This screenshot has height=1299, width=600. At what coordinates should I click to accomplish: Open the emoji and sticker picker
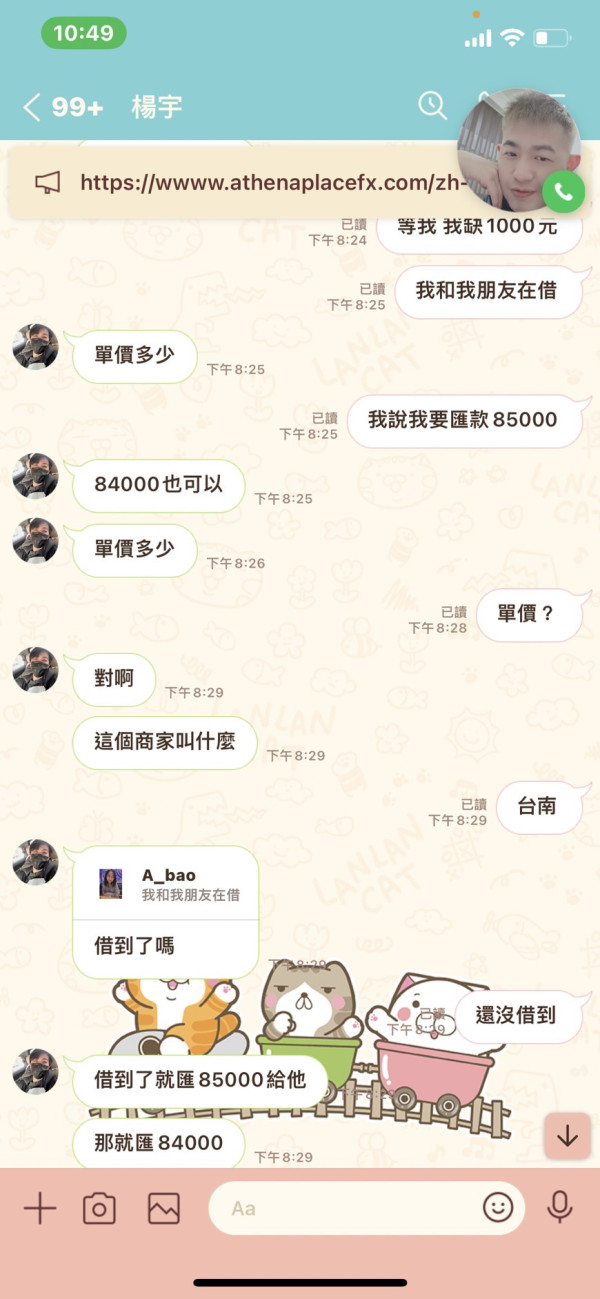pos(497,1208)
